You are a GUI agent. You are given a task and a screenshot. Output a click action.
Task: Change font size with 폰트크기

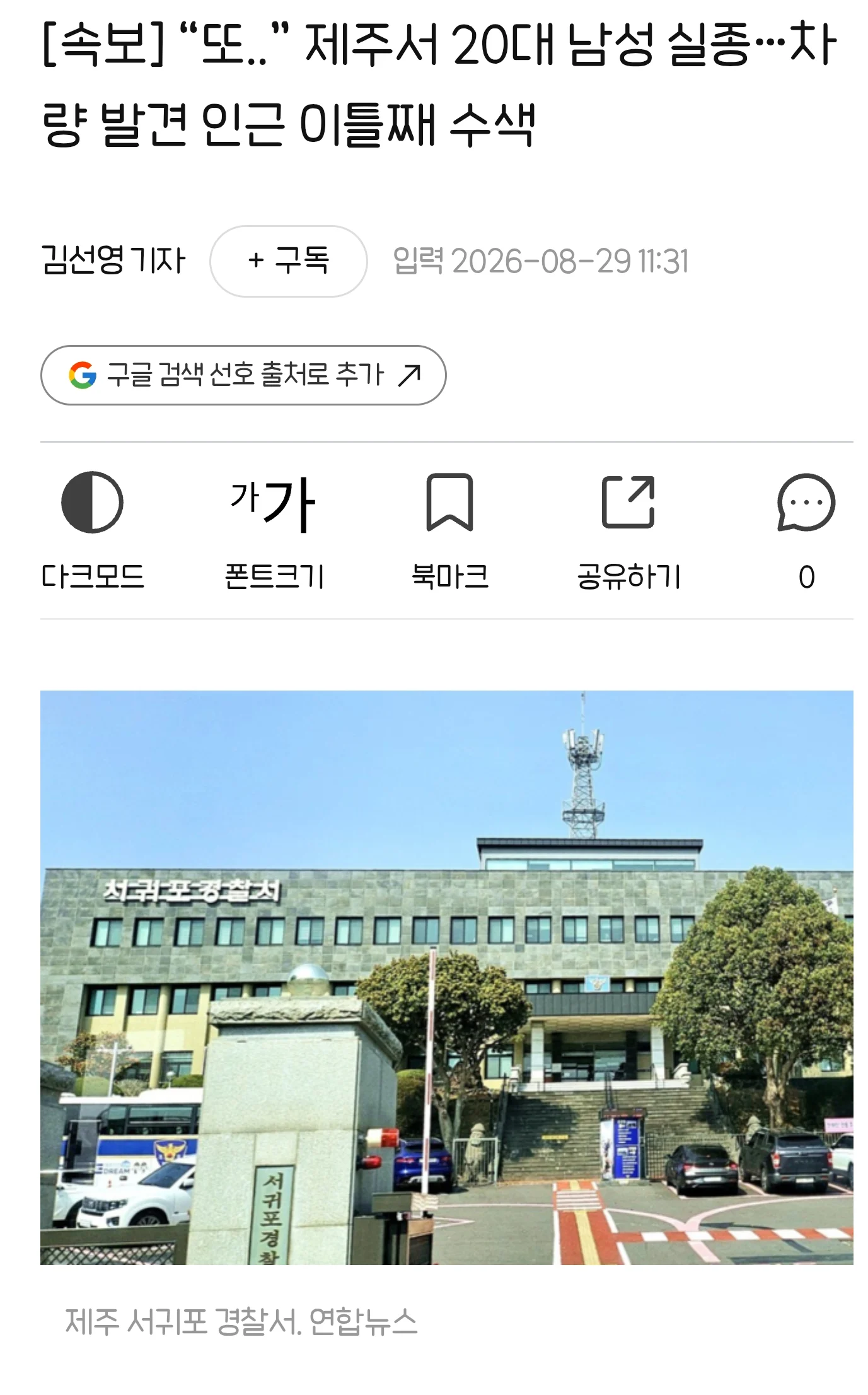click(x=274, y=530)
